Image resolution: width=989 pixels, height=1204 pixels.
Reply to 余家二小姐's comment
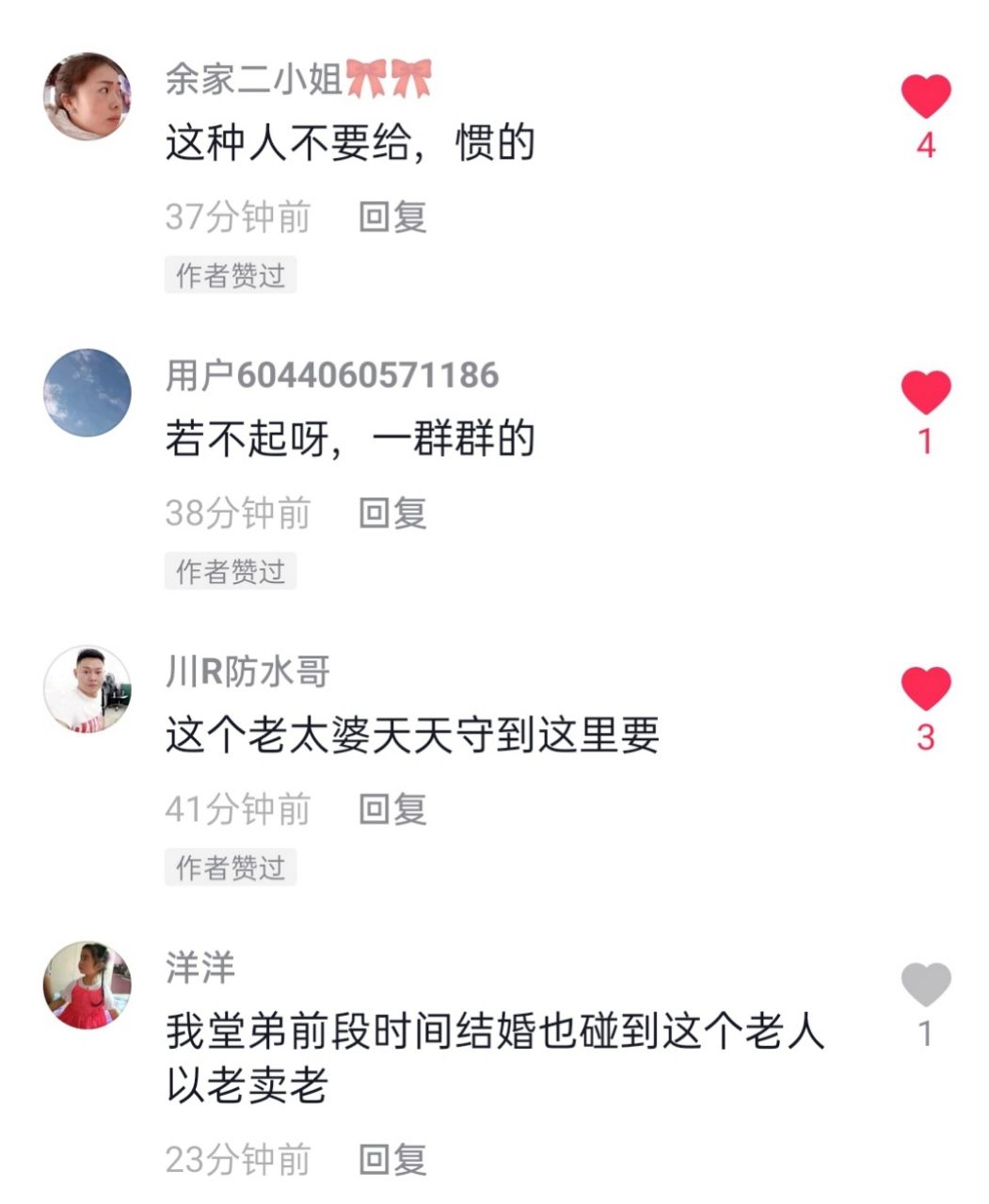tap(392, 217)
